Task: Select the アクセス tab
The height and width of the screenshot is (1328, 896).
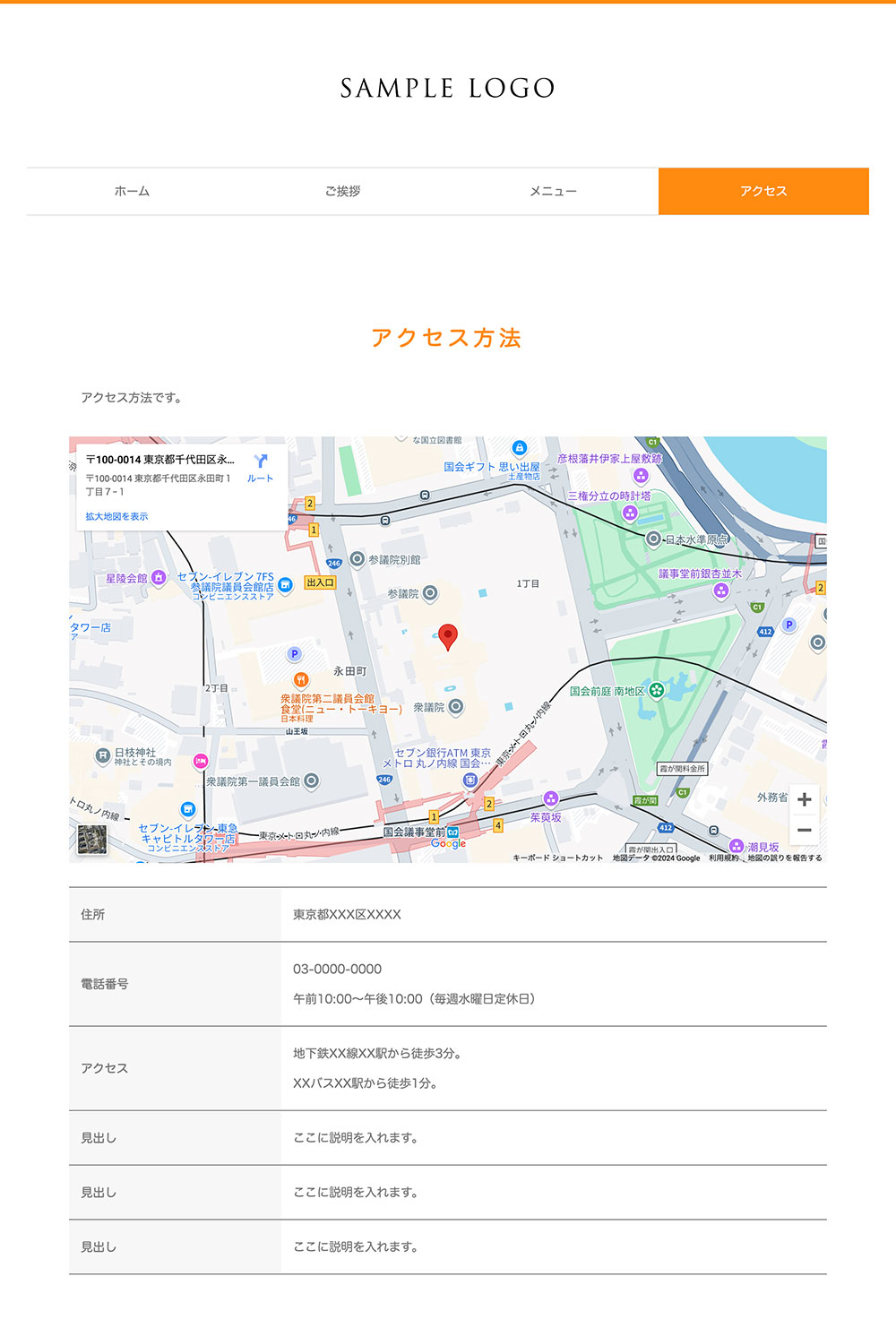Action: coord(763,191)
